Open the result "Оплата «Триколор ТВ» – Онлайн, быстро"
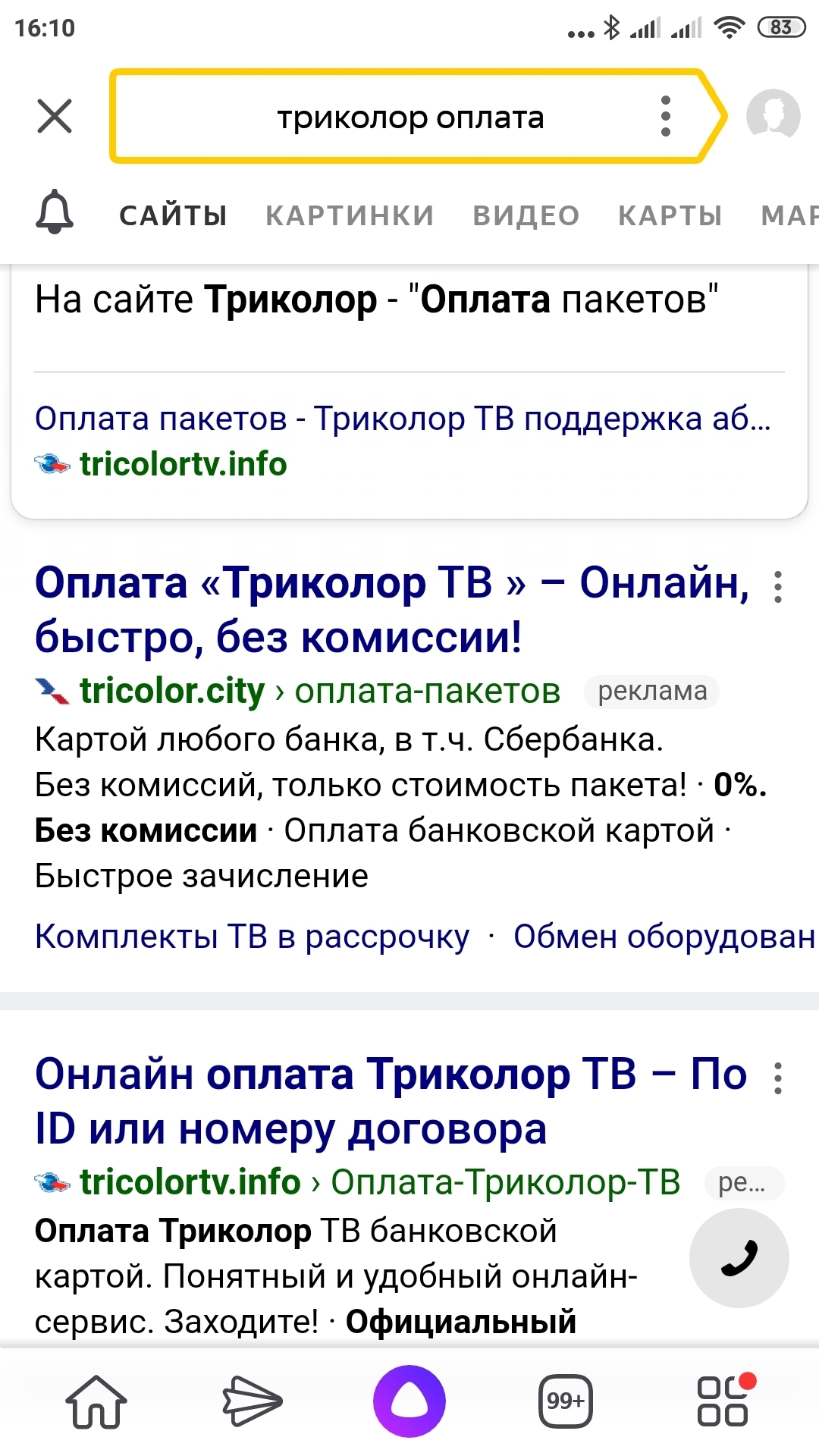 coord(392,609)
